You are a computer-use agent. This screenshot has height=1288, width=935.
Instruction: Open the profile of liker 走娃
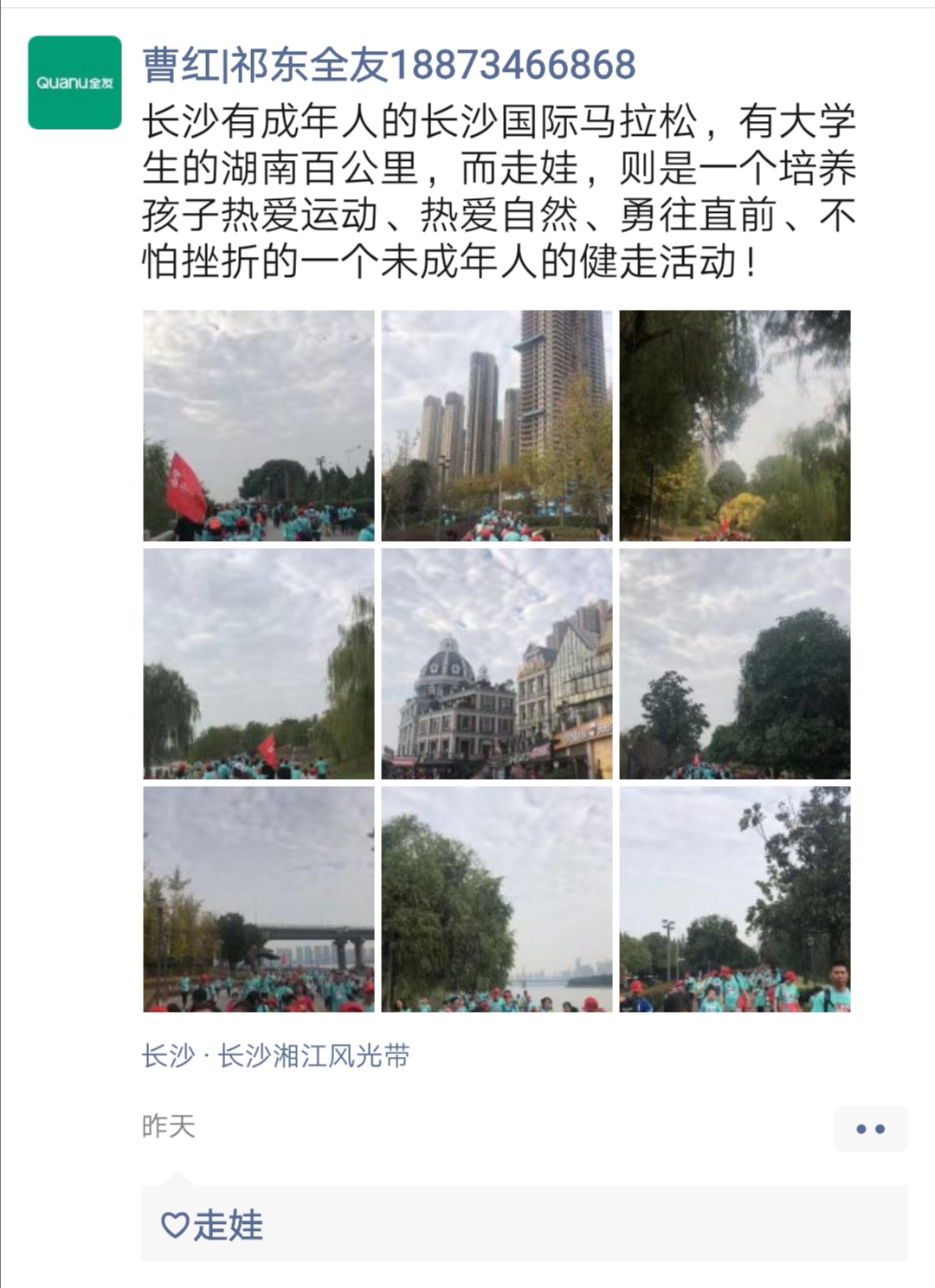tap(227, 1226)
